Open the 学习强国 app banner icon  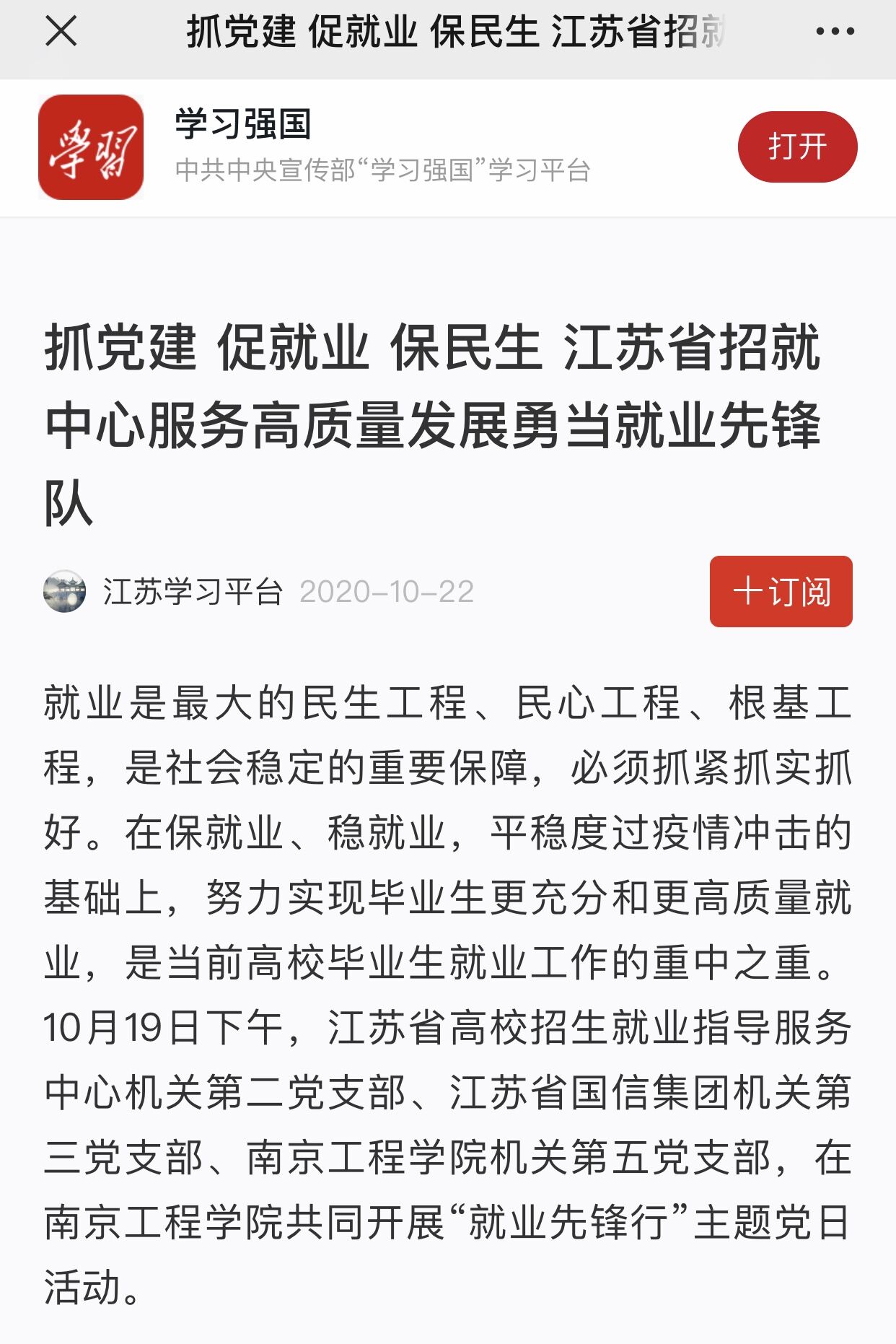91,147
